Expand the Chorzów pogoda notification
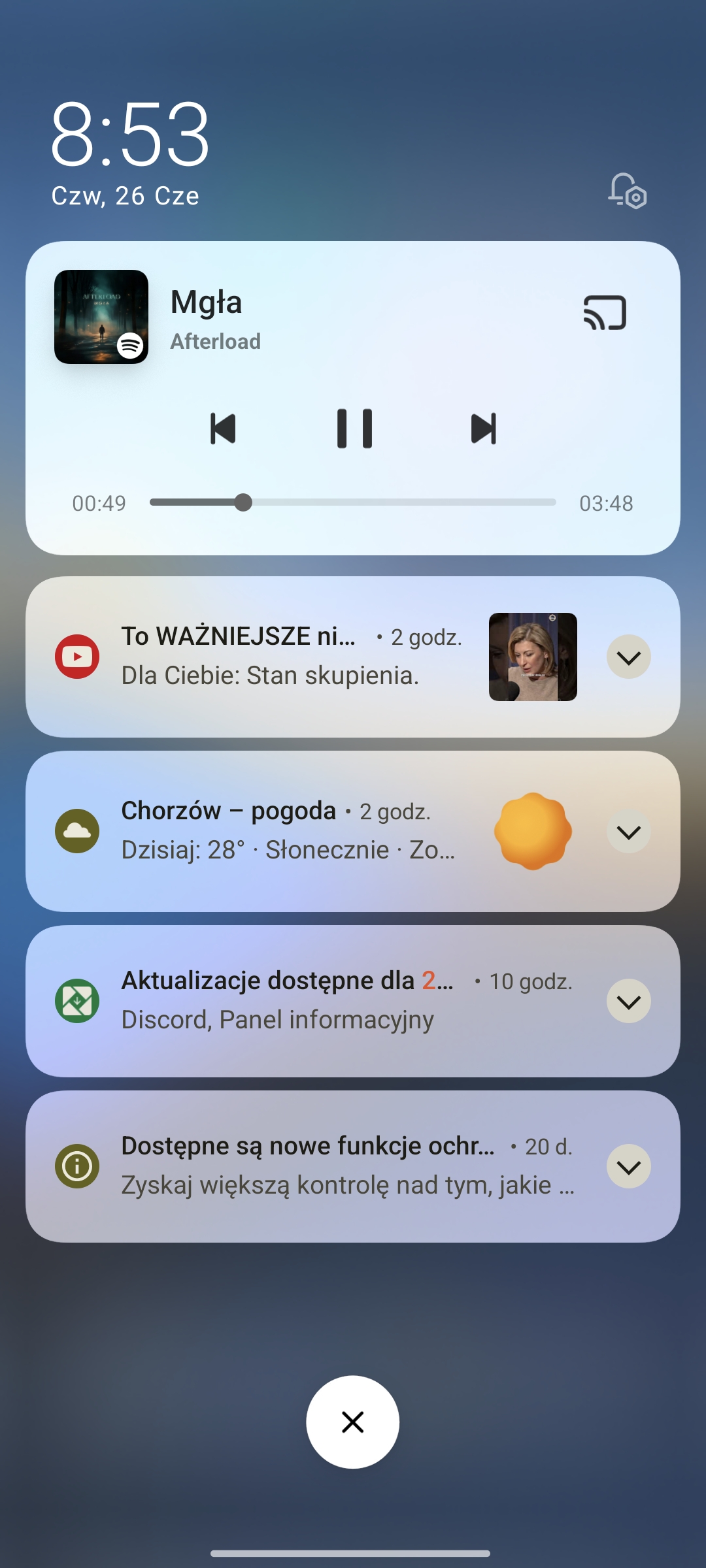Viewport: 706px width, 1568px height. (x=629, y=831)
